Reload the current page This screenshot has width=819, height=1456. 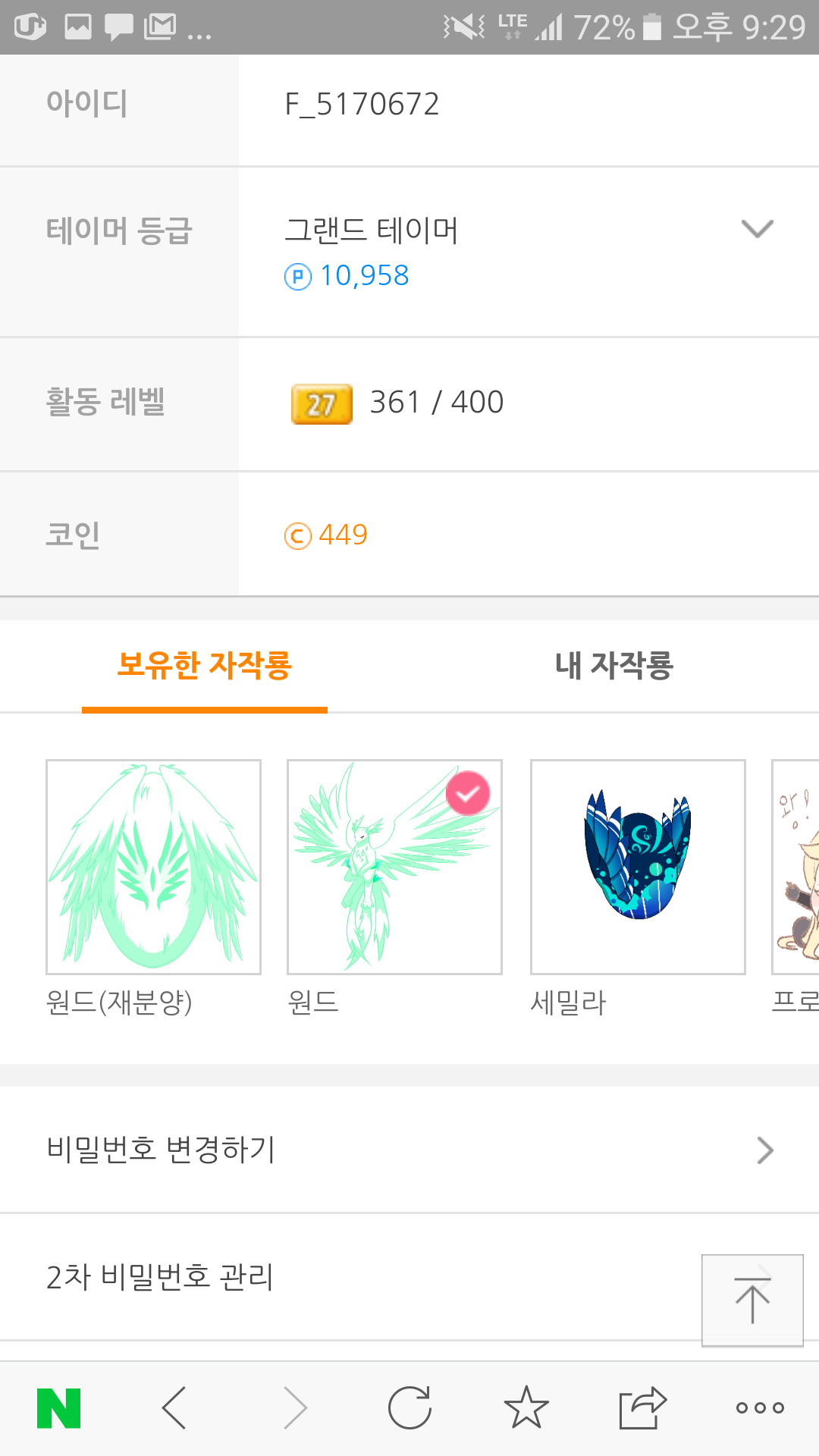409,1408
